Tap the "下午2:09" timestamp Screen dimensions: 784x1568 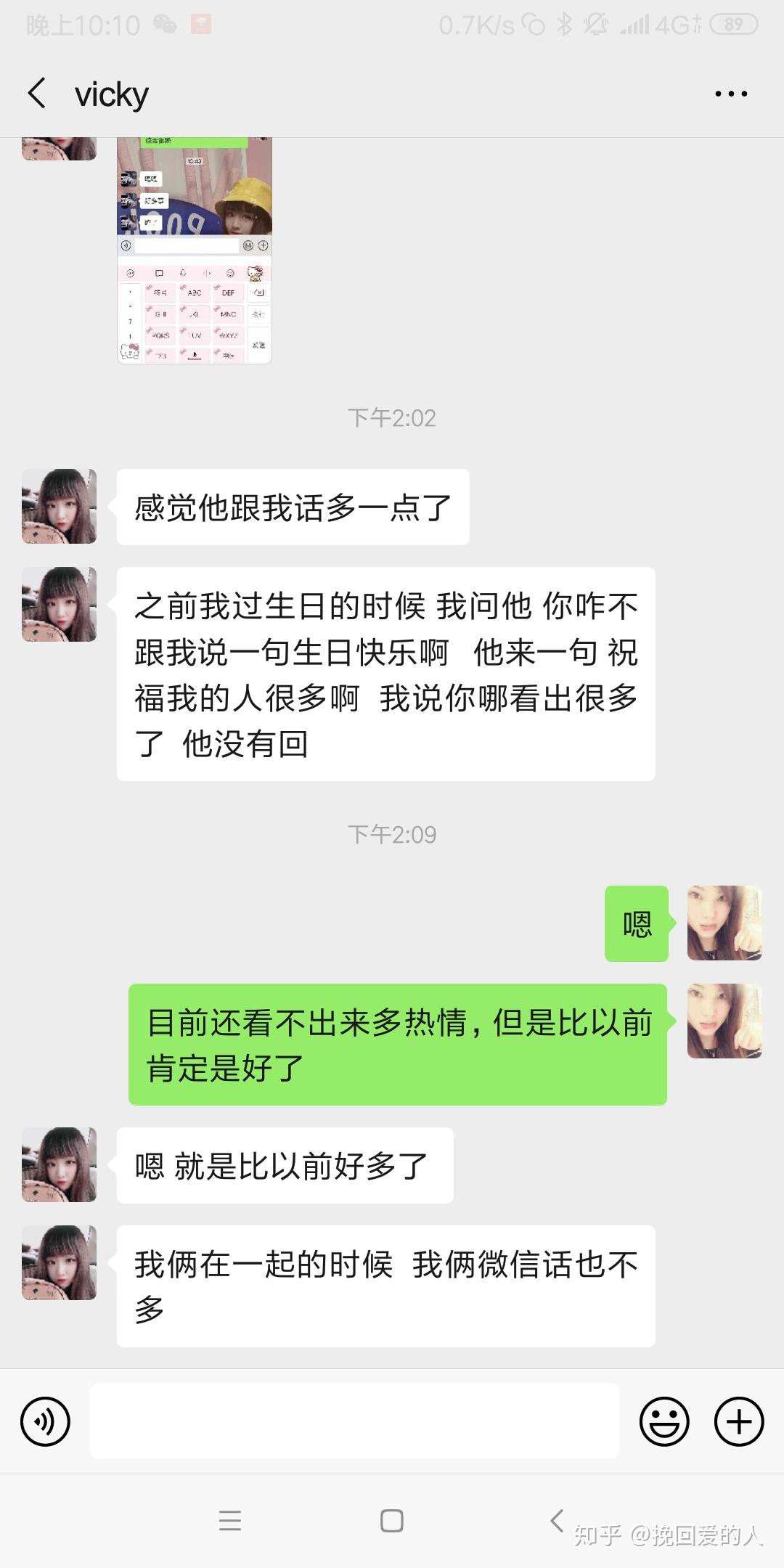[x=392, y=835]
